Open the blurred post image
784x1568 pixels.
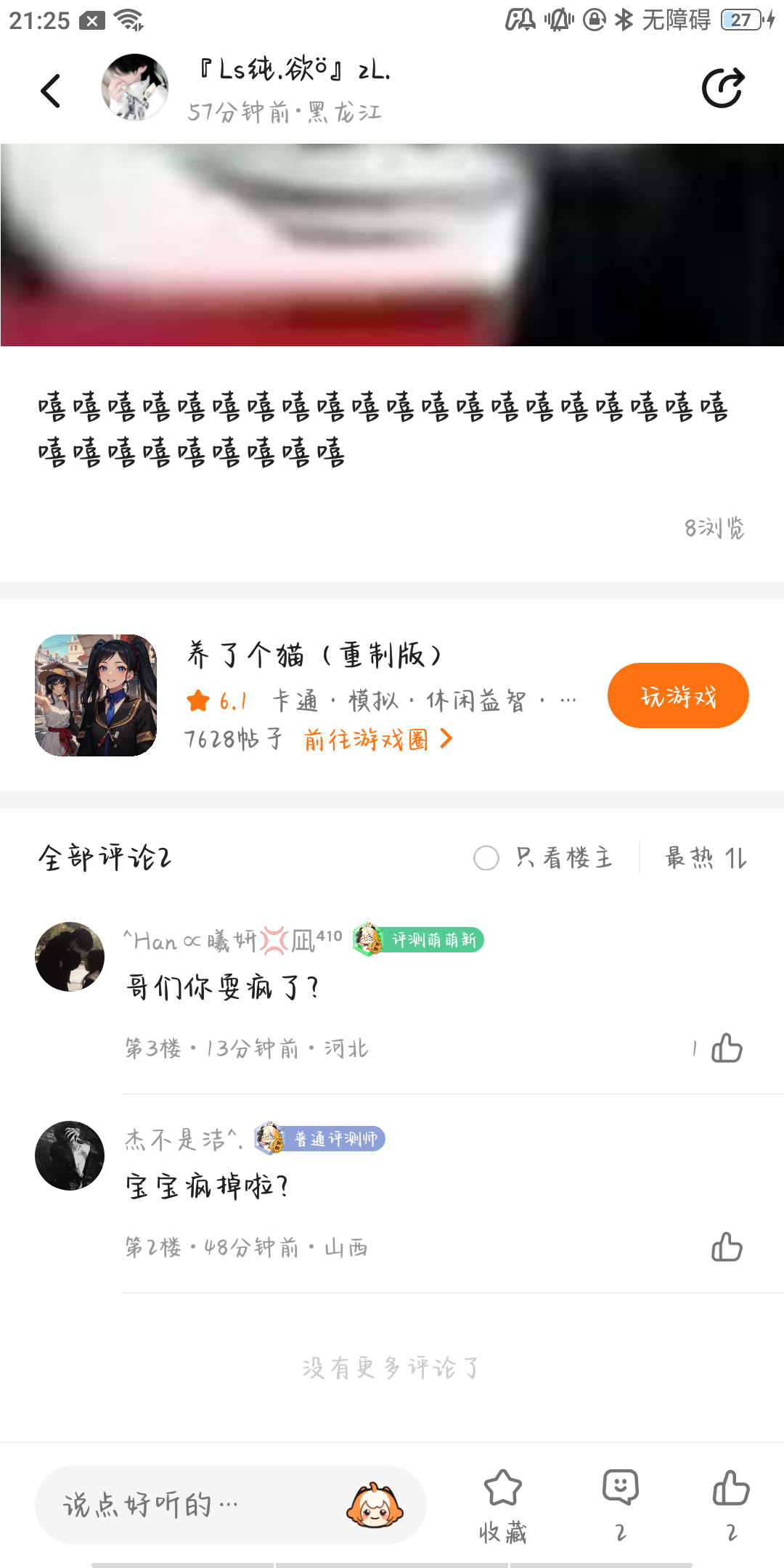click(x=392, y=245)
